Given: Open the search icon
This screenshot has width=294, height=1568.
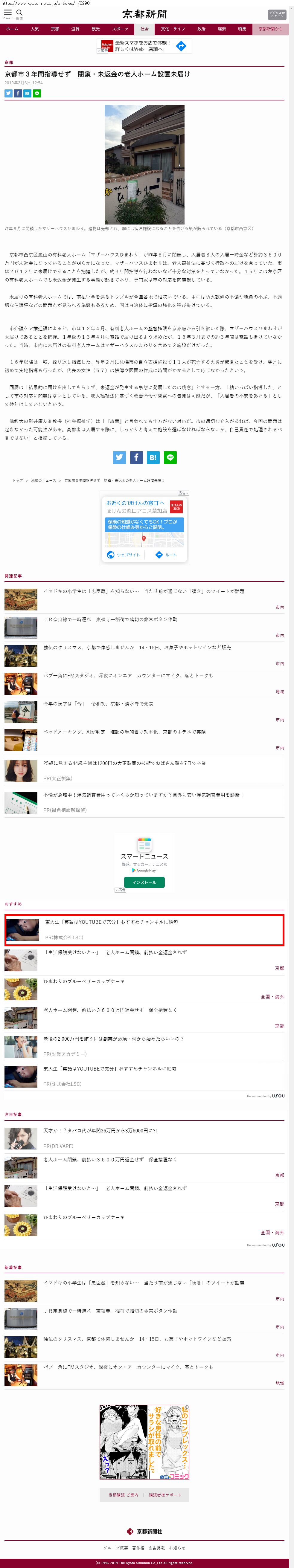Looking at the screenshot, I should point(19,13).
